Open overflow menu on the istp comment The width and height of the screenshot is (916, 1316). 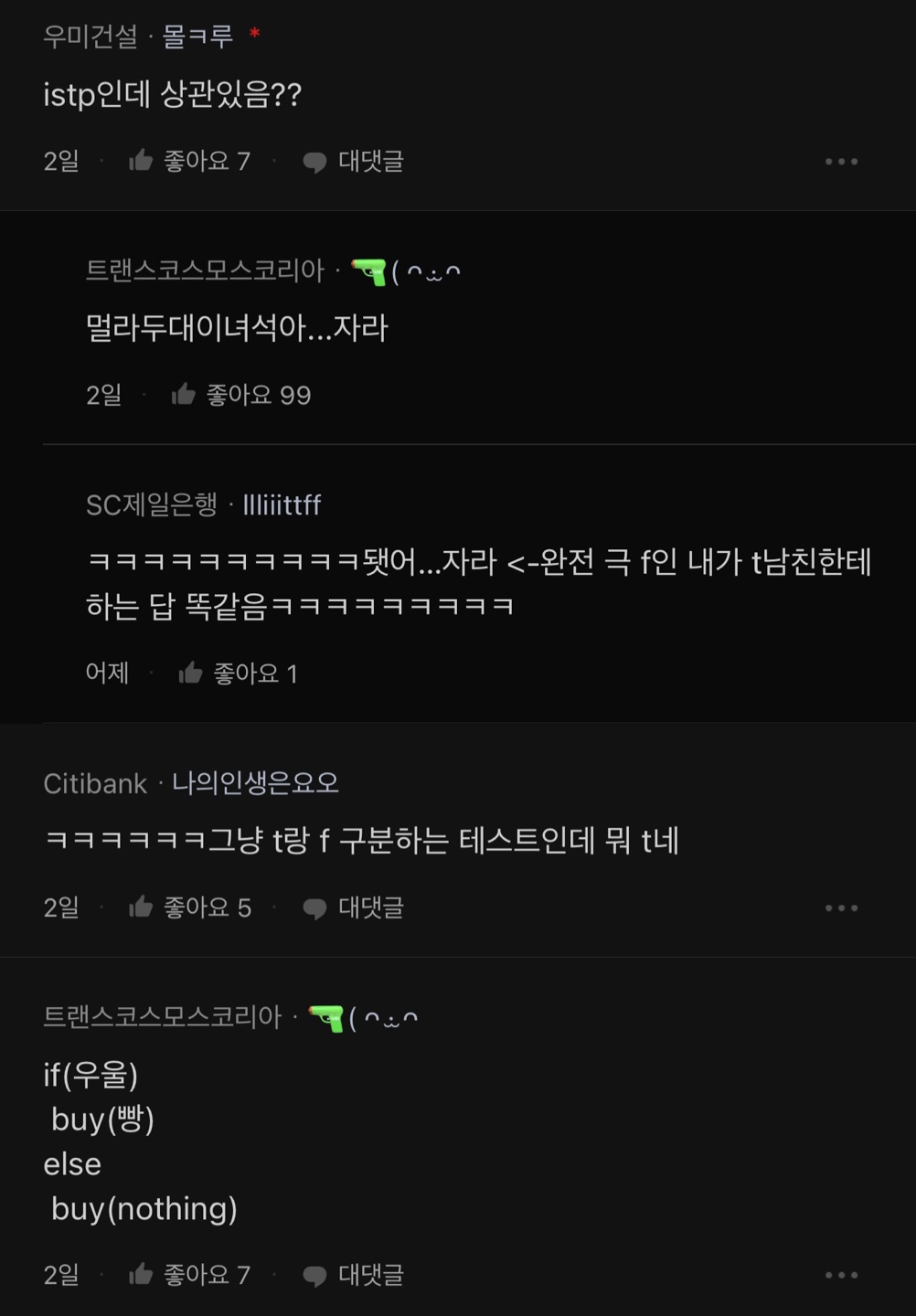[841, 162]
